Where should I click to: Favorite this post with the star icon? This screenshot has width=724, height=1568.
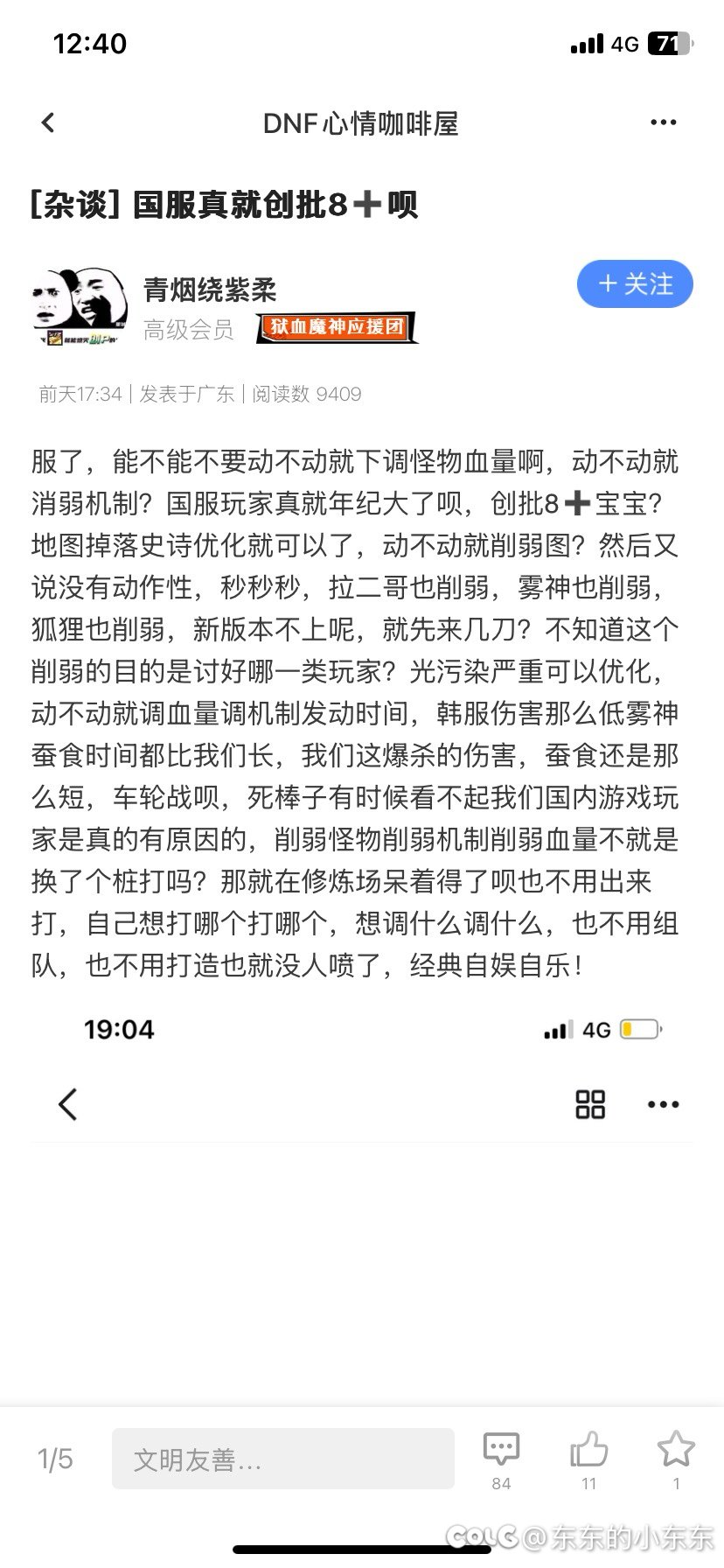[676, 1459]
